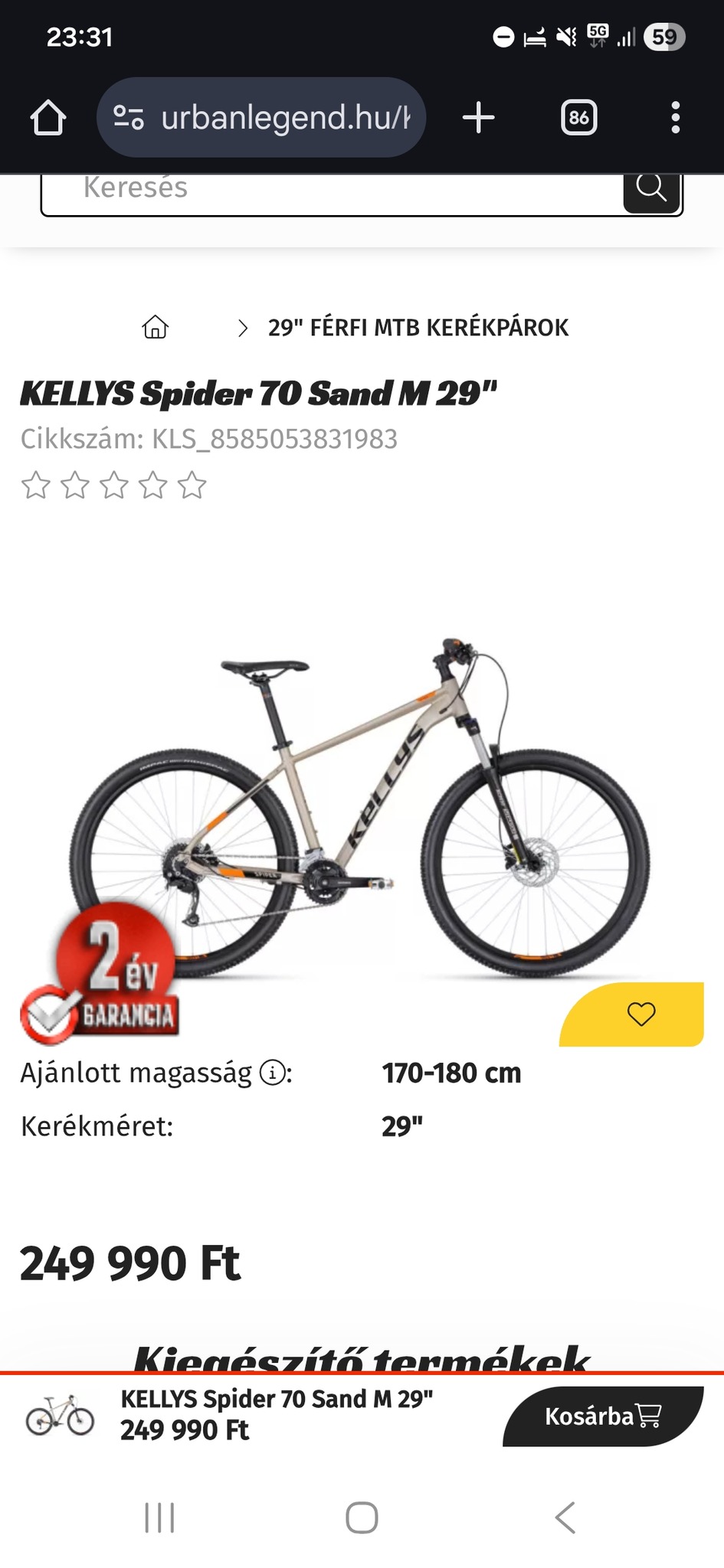Open the urbanlegend.hu address bar
Image resolution: width=724 pixels, height=1568 pixels.
tap(260, 118)
